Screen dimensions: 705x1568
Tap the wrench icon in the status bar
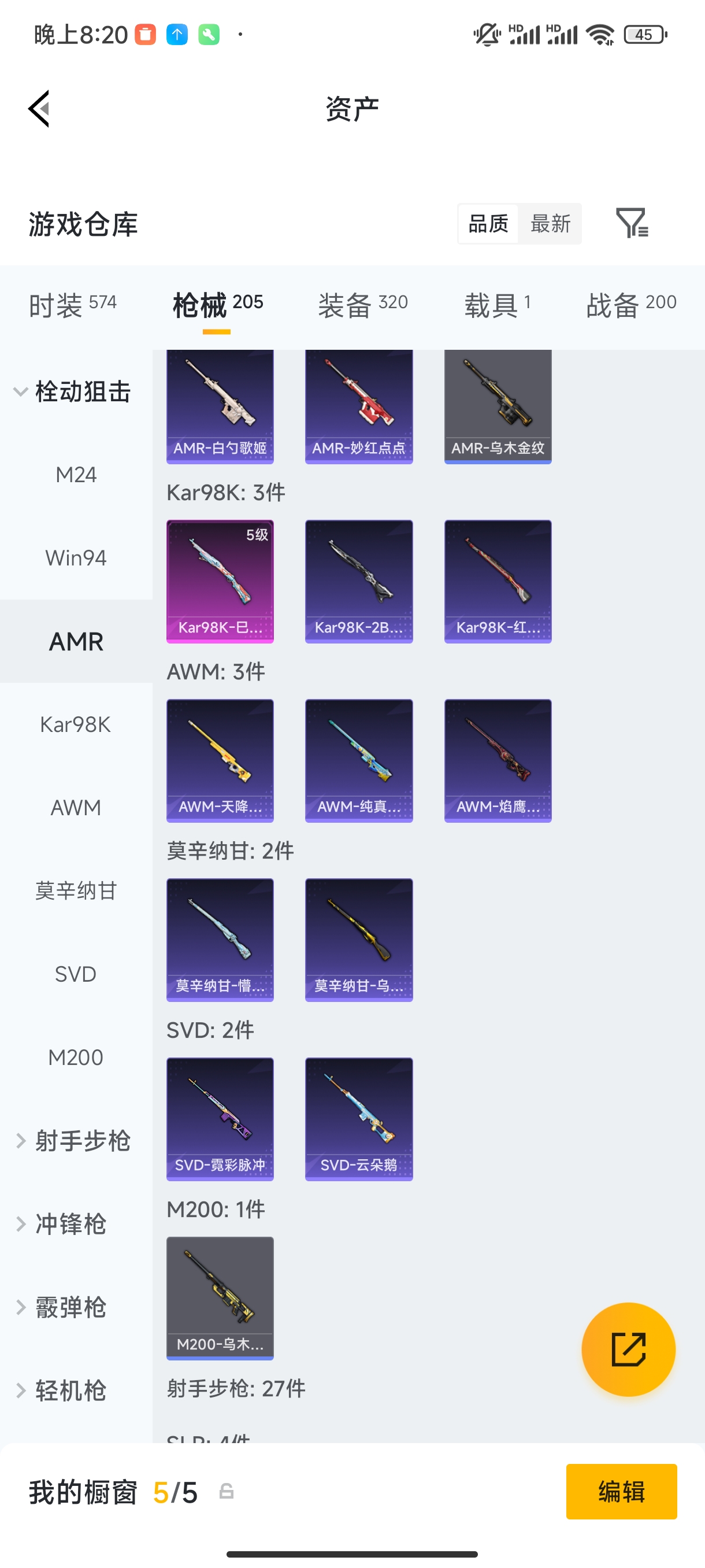[207, 34]
